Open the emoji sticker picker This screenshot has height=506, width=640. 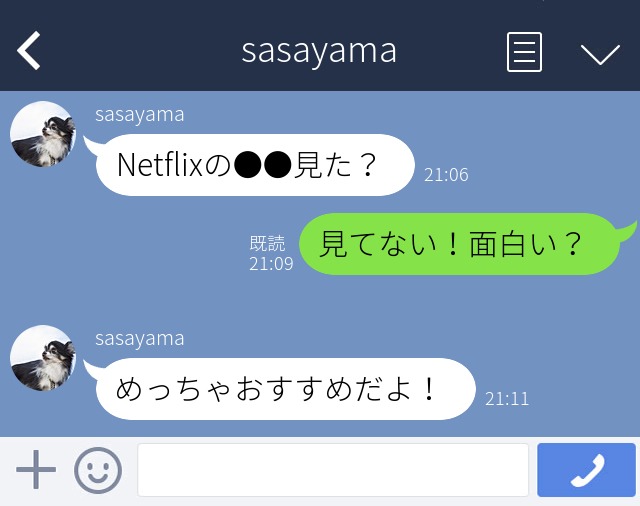coord(97,469)
